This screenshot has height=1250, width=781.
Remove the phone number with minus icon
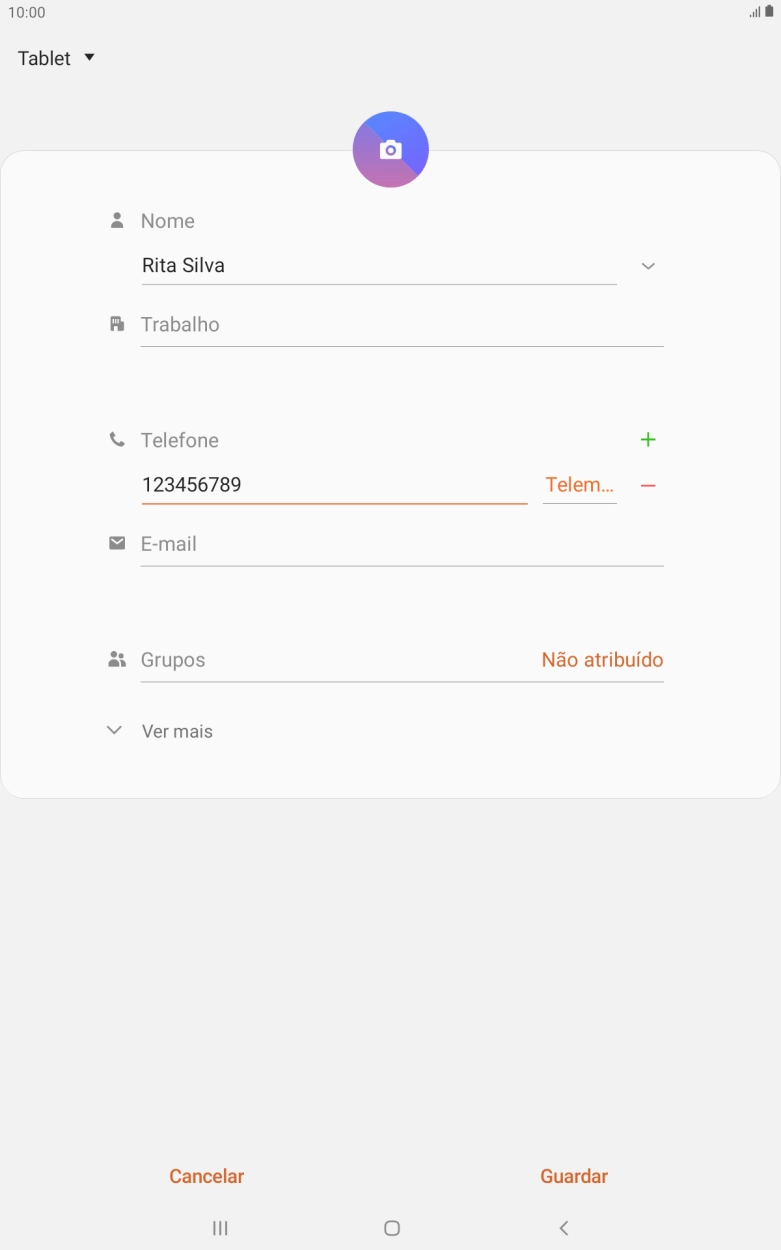(x=648, y=485)
